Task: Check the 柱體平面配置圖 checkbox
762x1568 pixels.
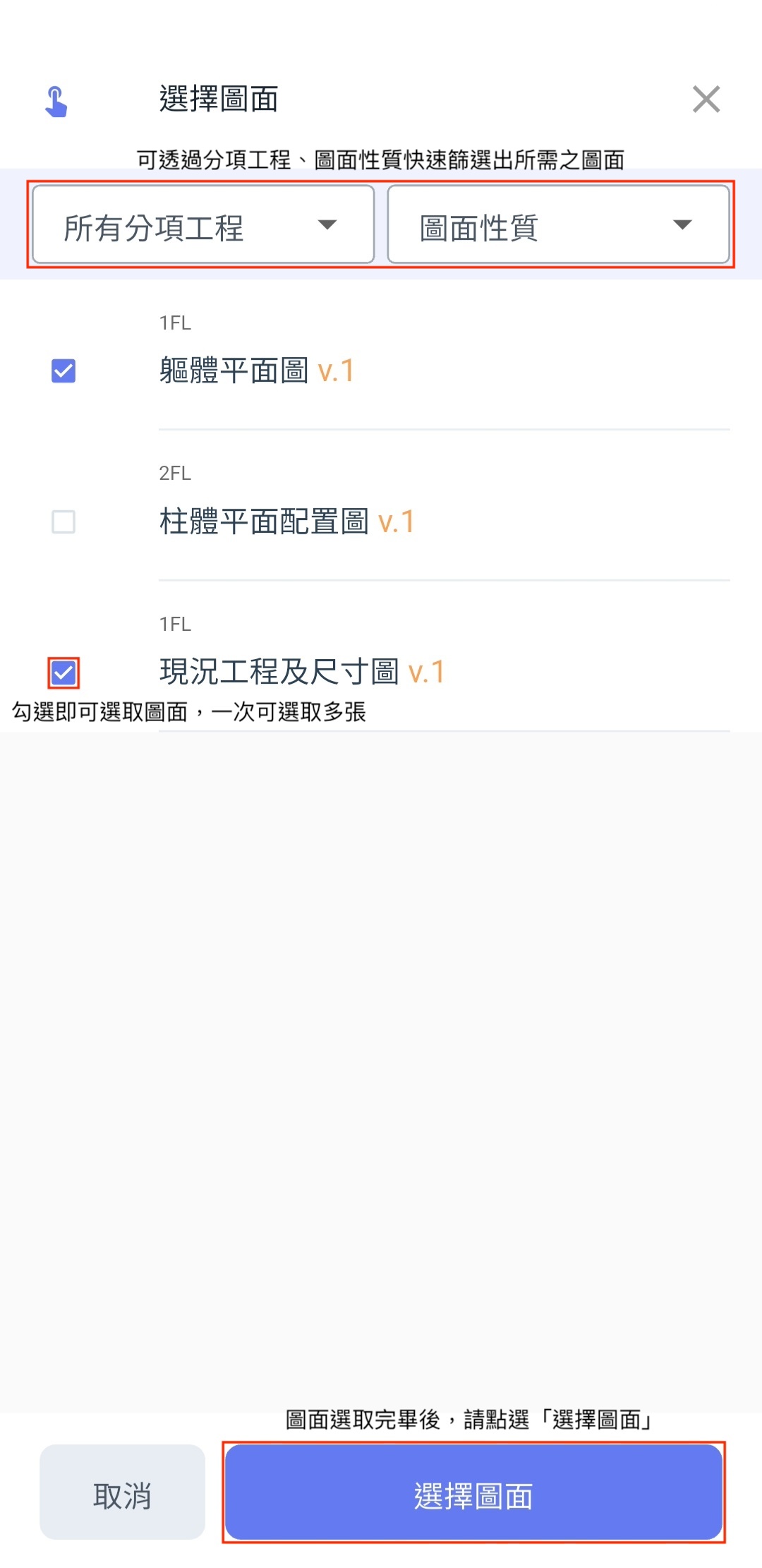Action: [x=64, y=522]
